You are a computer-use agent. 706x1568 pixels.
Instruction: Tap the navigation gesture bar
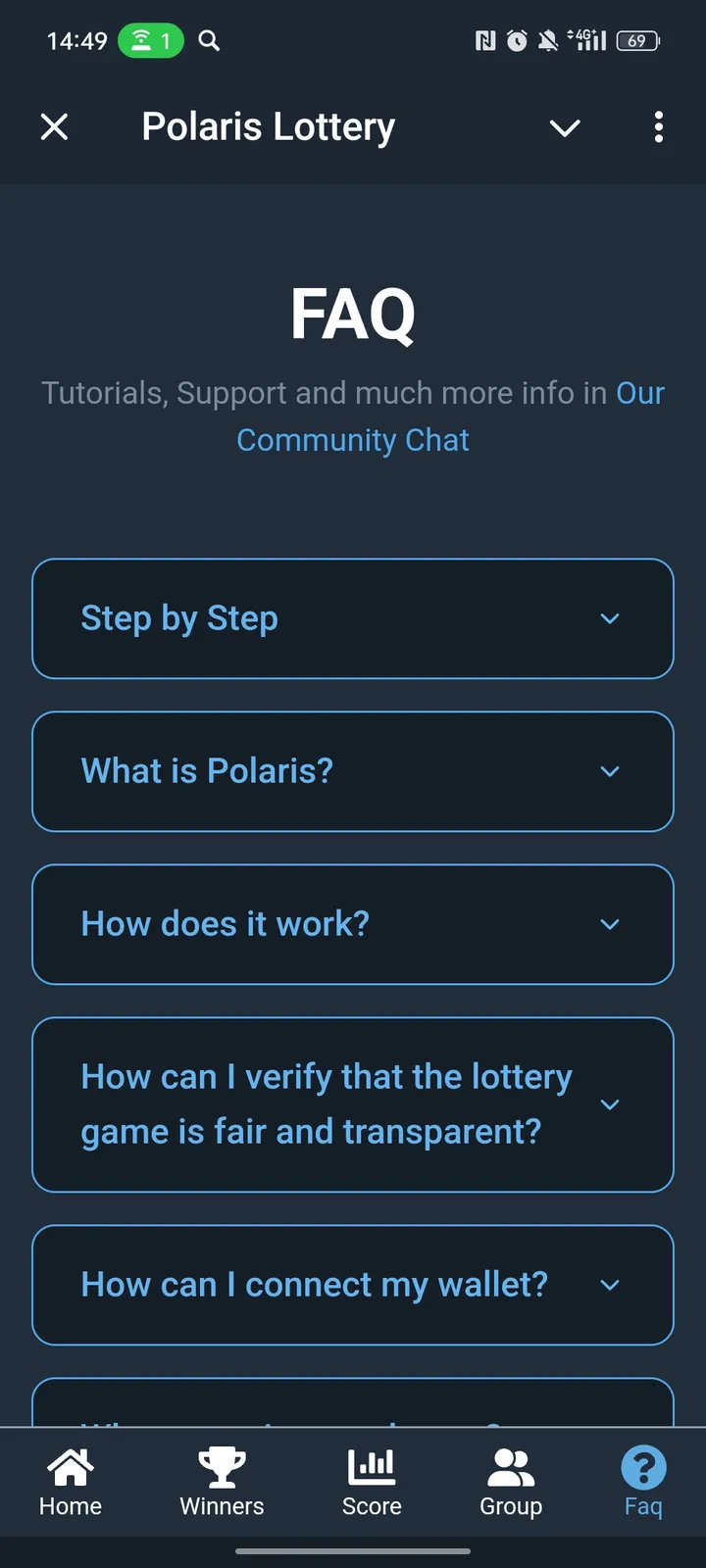click(x=353, y=1550)
